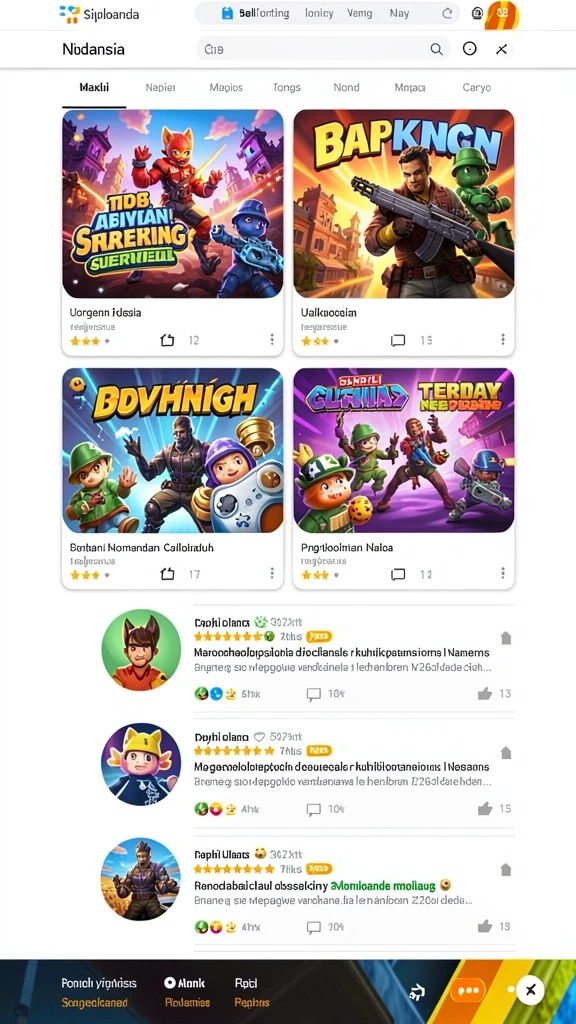Tap the search magnifier icon
The width and height of the screenshot is (576, 1024).
click(x=436, y=49)
